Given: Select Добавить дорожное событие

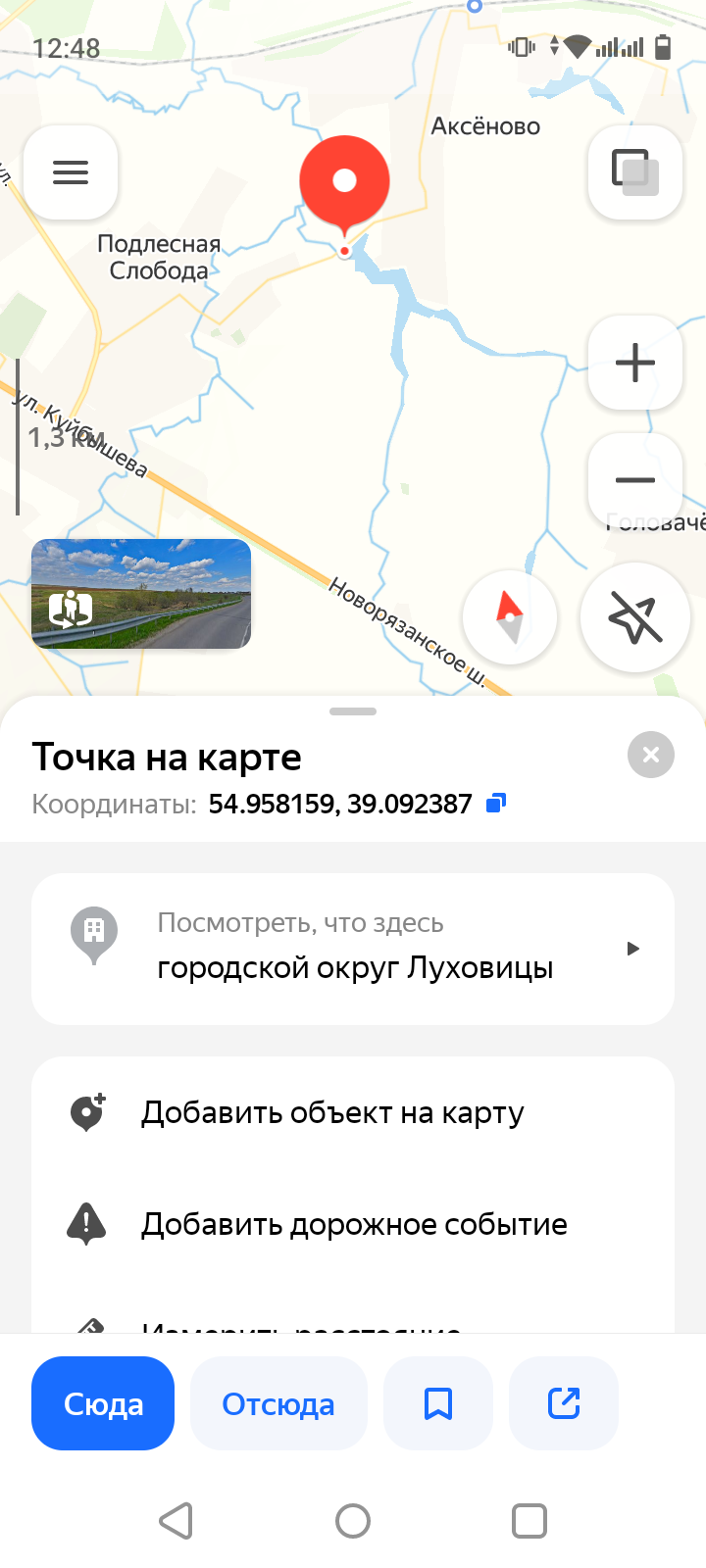Looking at the screenshot, I should click(x=353, y=1224).
